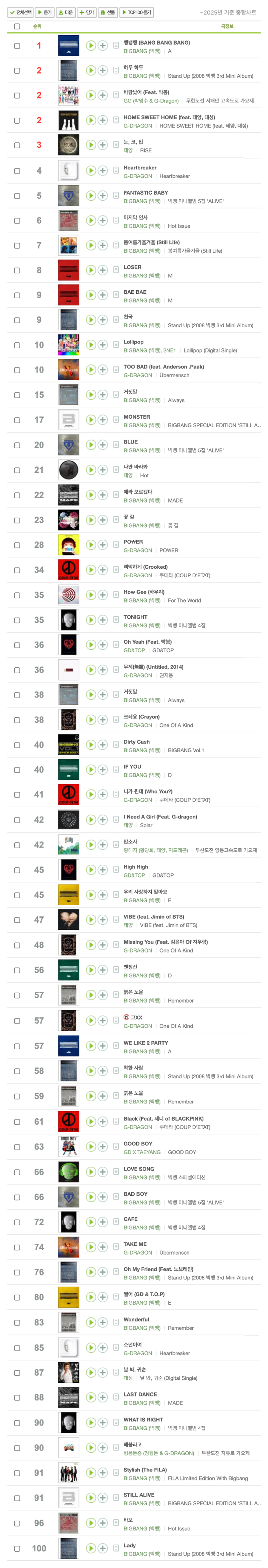268x1568 pixels.
Task: Check the box for Heartbreaker
Action: (17, 171)
